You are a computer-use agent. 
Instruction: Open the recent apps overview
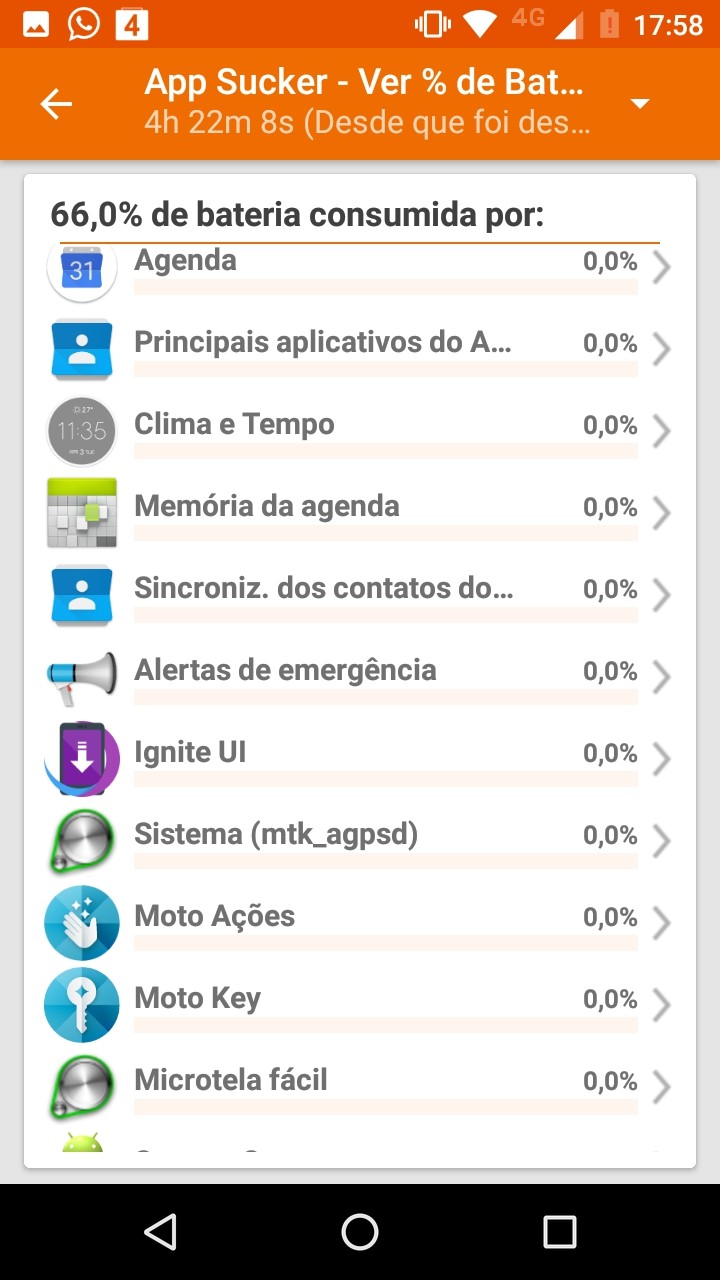coord(559,1232)
